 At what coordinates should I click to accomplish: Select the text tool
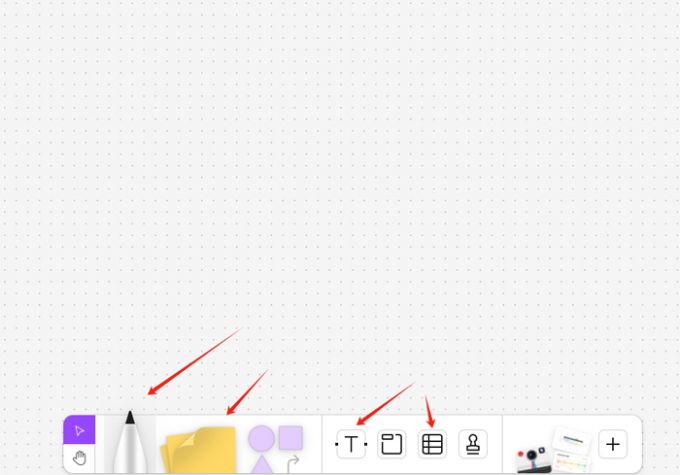point(351,444)
